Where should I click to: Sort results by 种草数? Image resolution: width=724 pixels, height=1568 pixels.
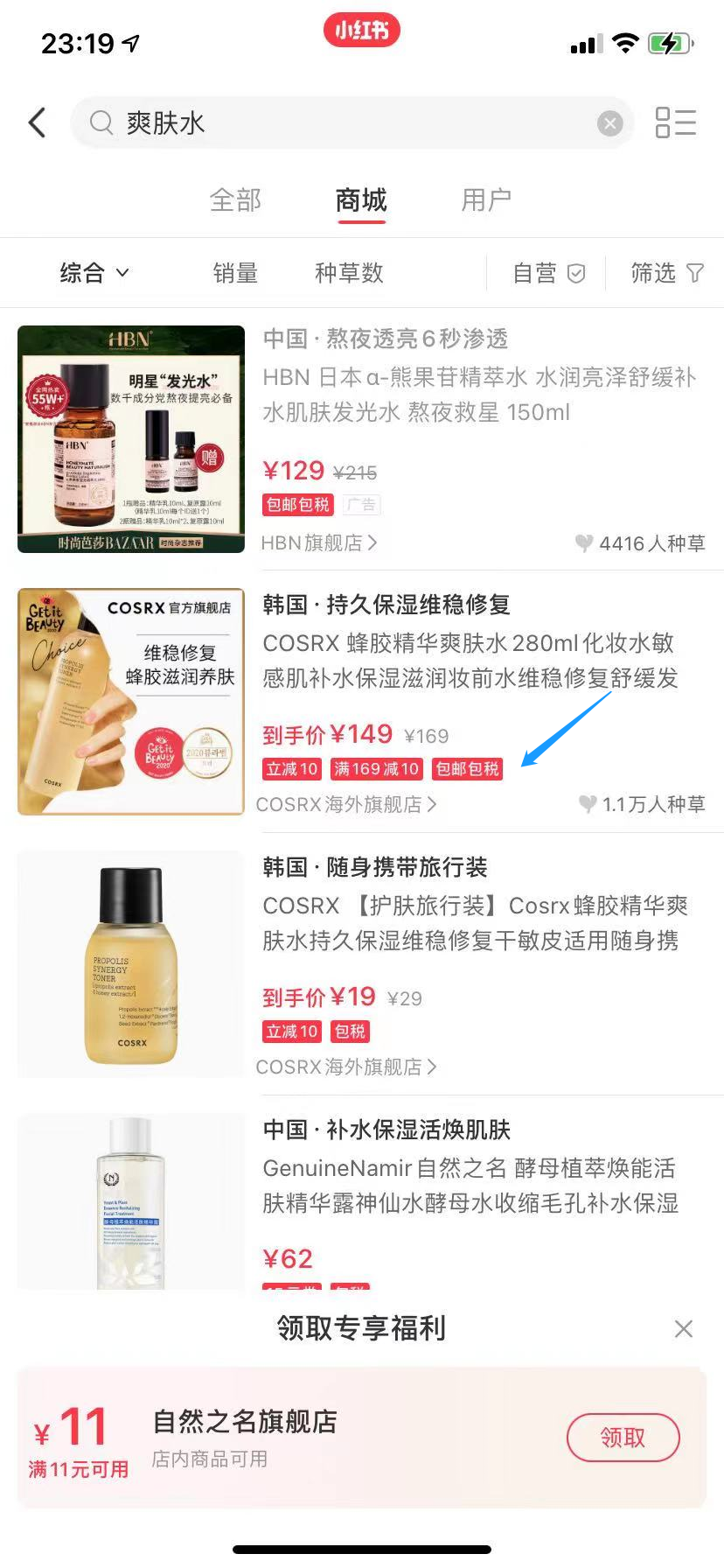[x=349, y=273]
